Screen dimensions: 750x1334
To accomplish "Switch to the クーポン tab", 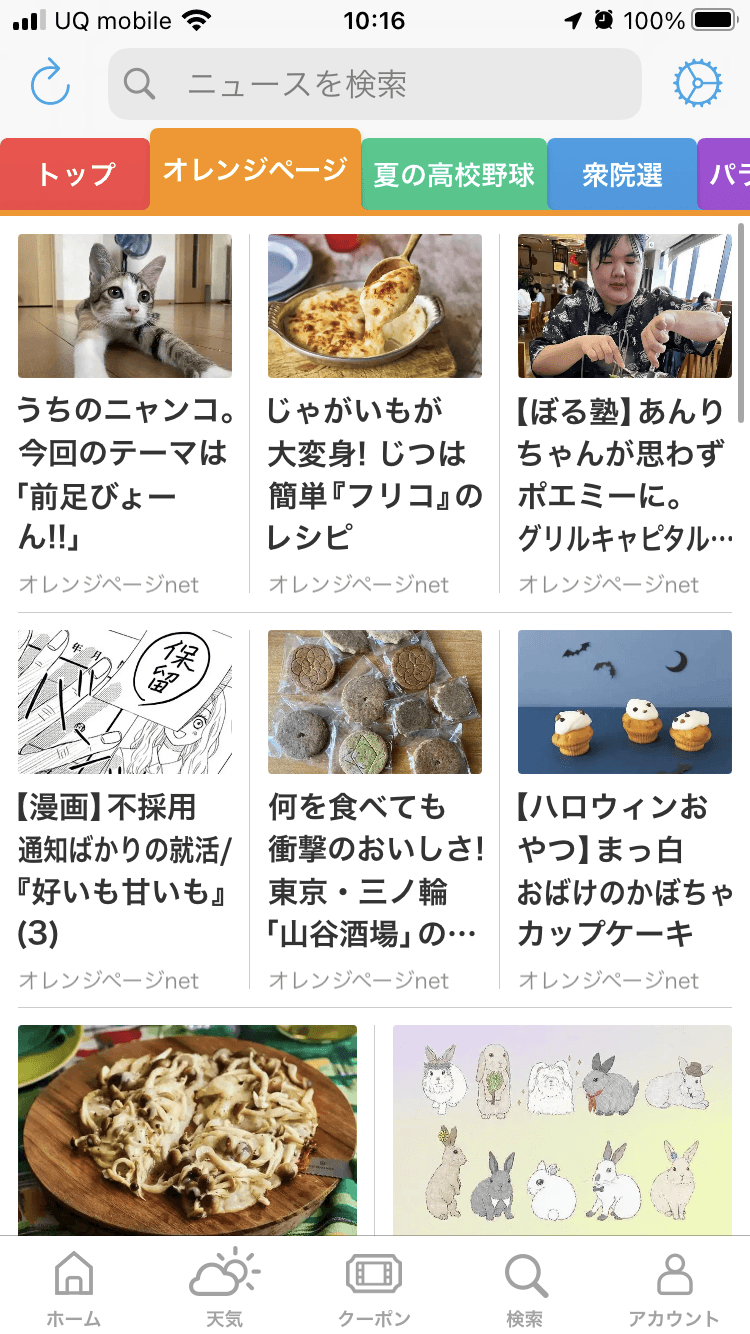I will (374, 1288).
